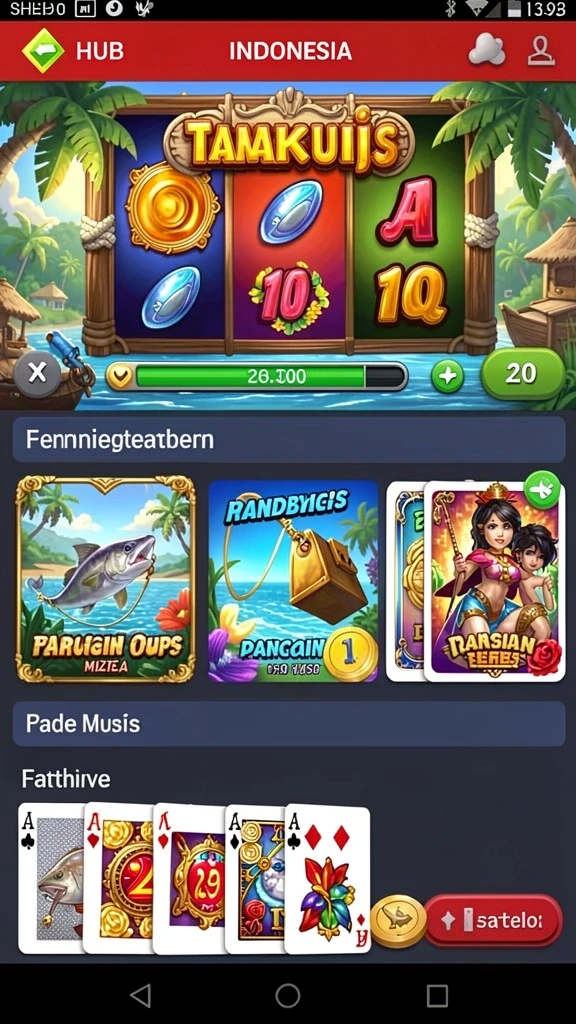Select the fish card on the left
576x1024 pixels.
52,878
